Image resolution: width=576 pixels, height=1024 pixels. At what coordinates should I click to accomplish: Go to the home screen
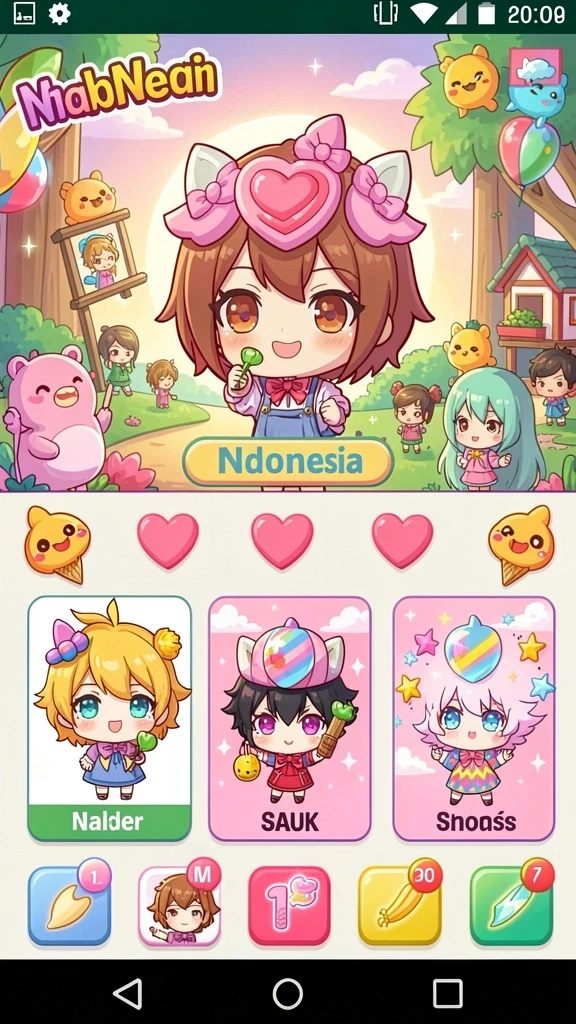tap(287, 994)
